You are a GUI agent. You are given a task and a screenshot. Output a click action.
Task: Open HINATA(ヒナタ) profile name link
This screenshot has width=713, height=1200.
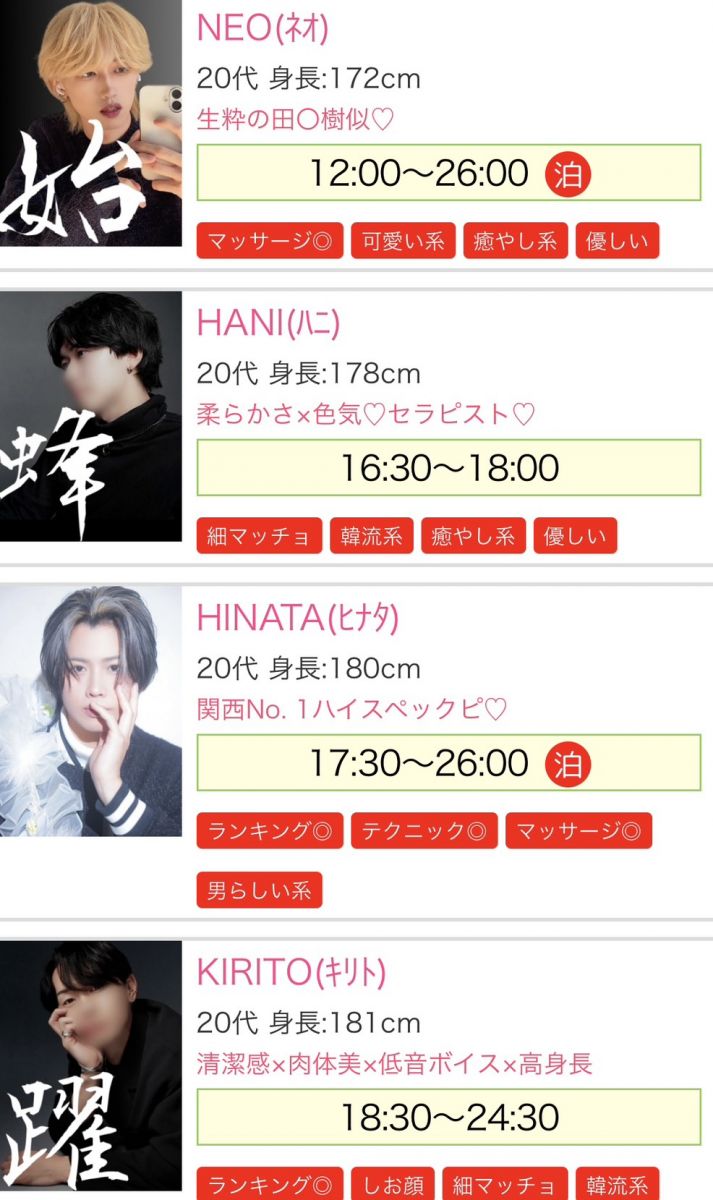tap(298, 618)
